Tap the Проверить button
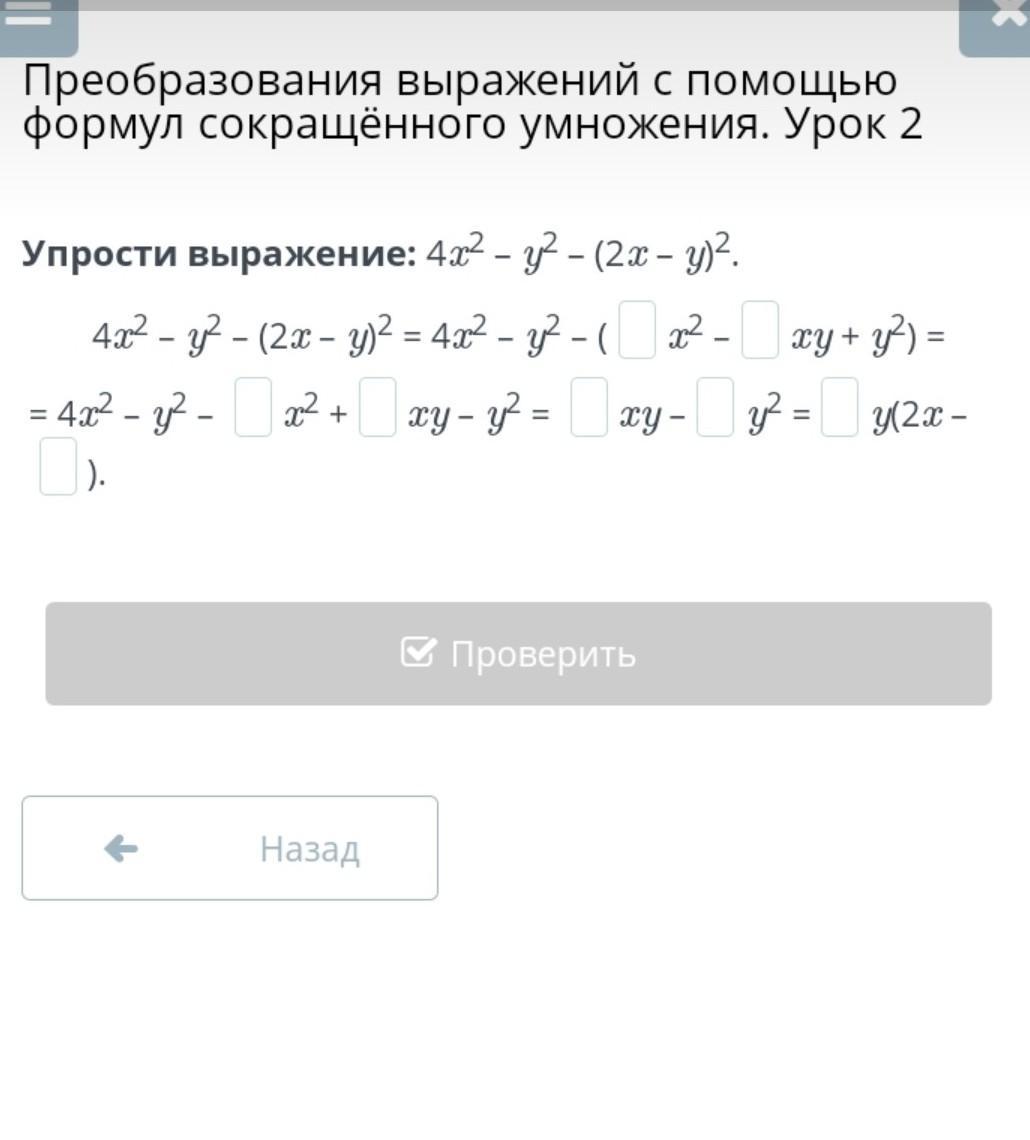 [x=518, y=654]
